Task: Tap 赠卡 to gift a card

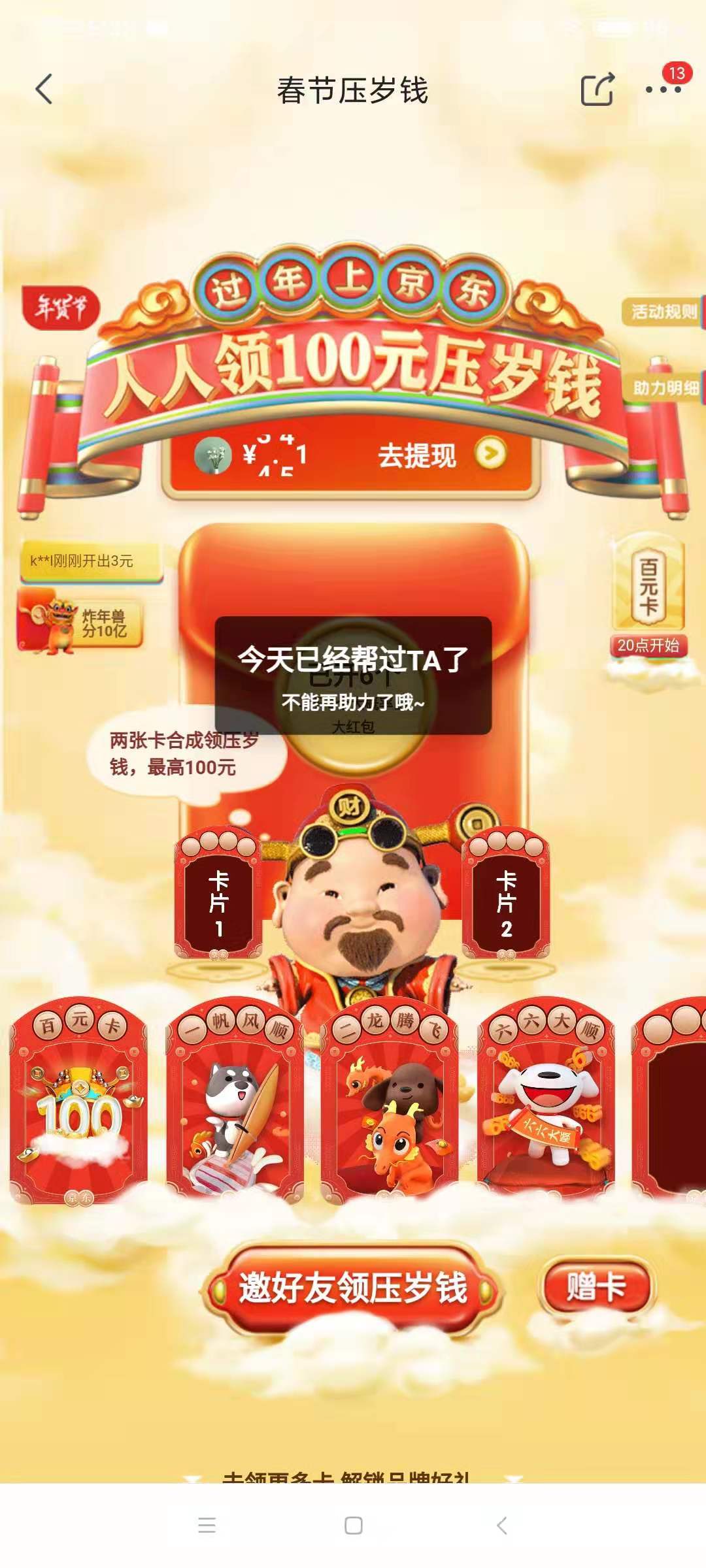Action: (x=596, y=1287)
